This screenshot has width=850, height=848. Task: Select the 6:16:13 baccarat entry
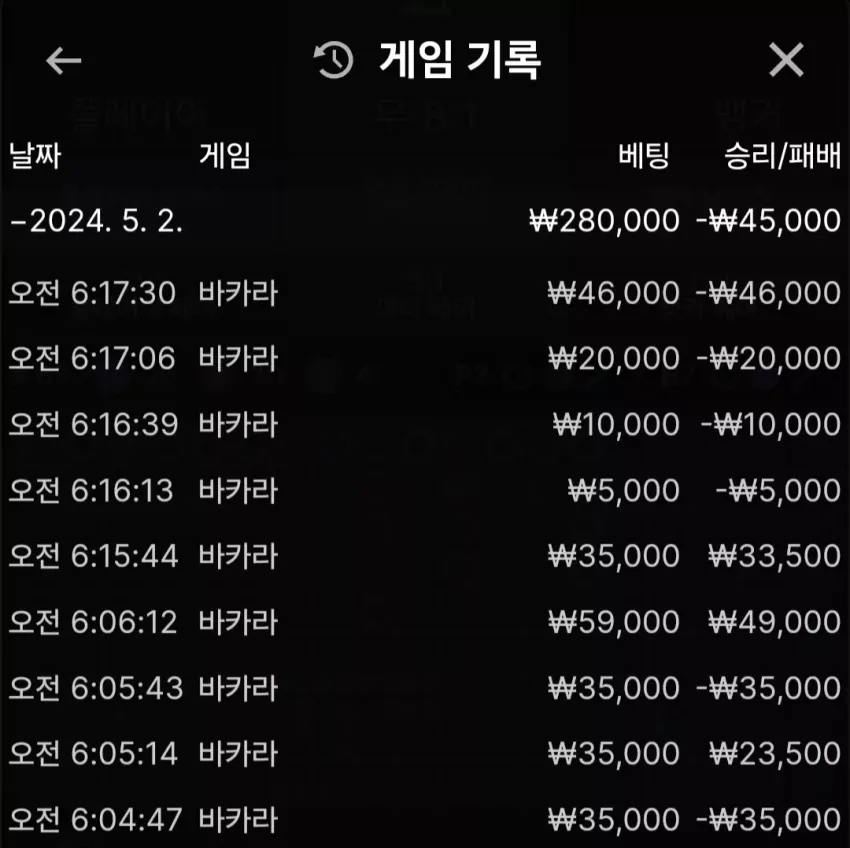(425, 490)
